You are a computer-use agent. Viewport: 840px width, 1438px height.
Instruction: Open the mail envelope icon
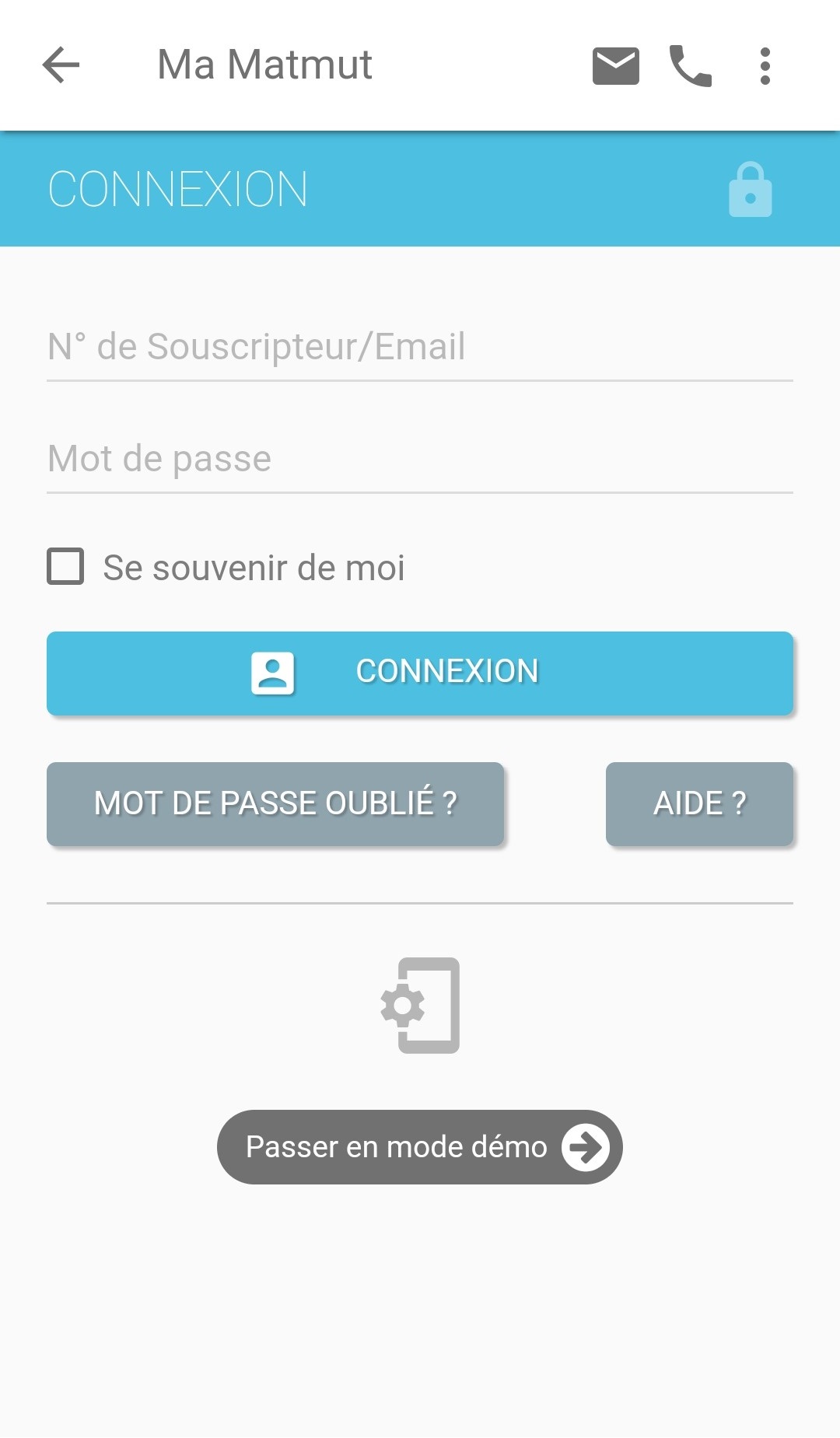615,65
